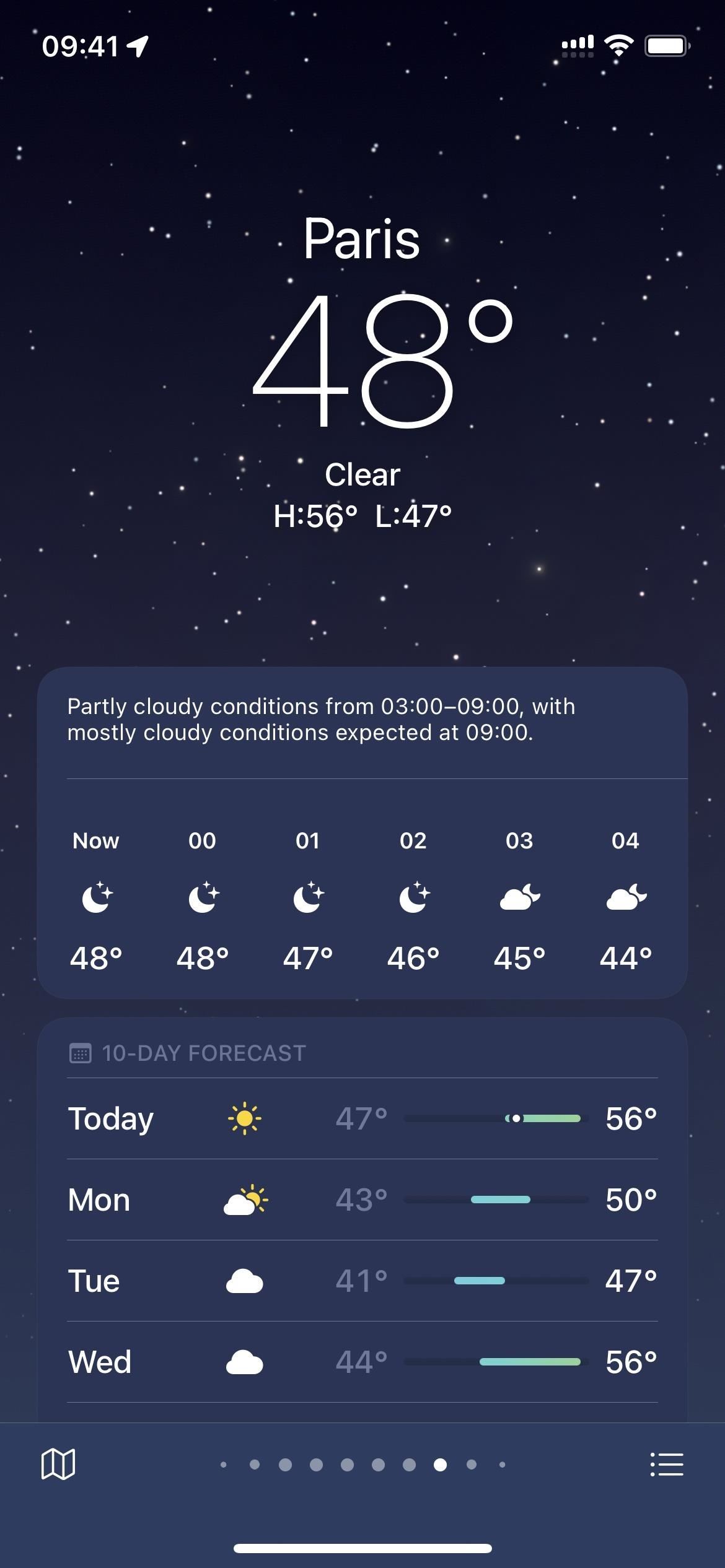Image resolution: width=725 pixels, height=1568 pixels.
Task: Open the city list icon
Action: [x=667, y=1465]
